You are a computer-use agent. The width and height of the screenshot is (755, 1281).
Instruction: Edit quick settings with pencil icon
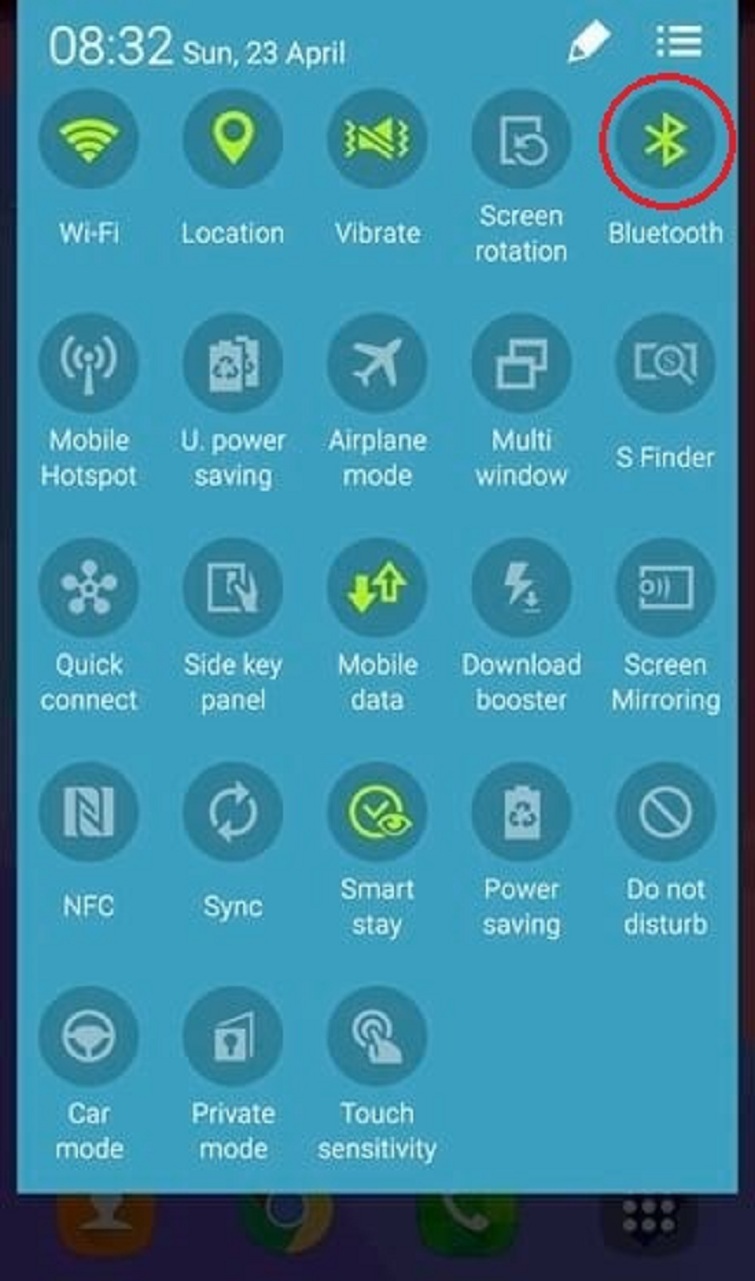pos(589,42)
